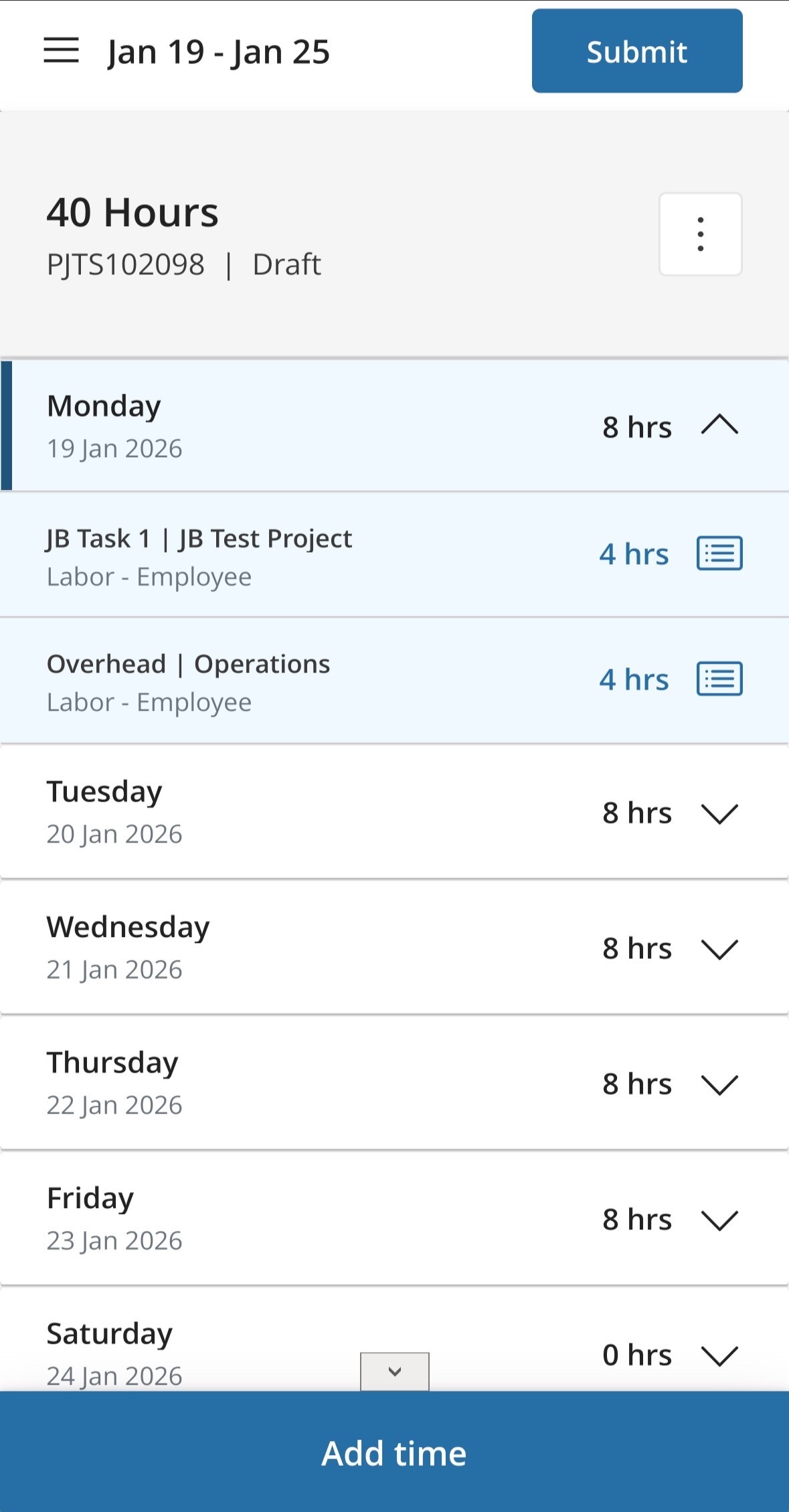
Task: Collapse Monday's time entries
Action: (719, 426)
